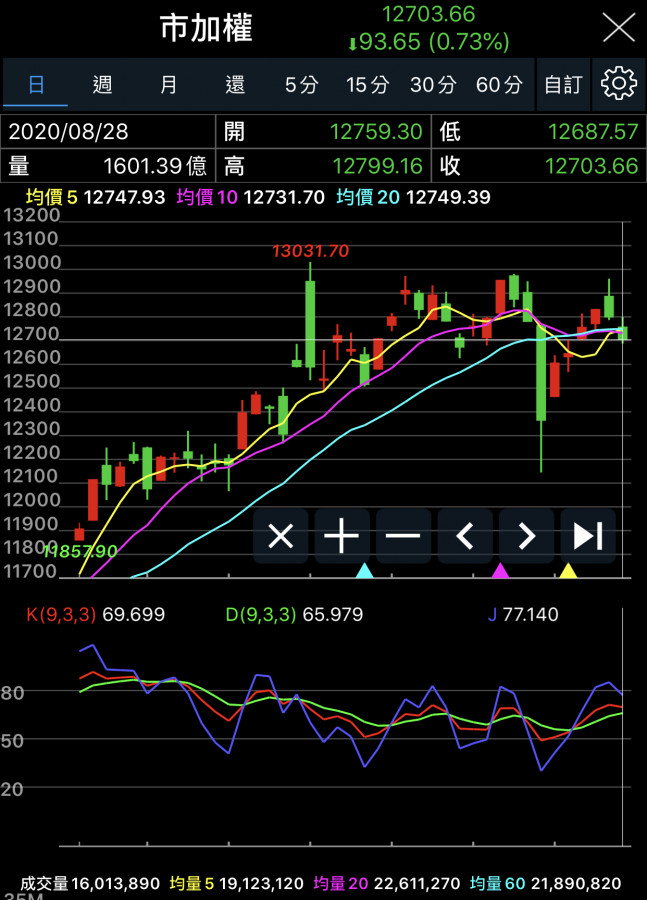
Task: Jump to the latest candle
Action: [587, 537]
